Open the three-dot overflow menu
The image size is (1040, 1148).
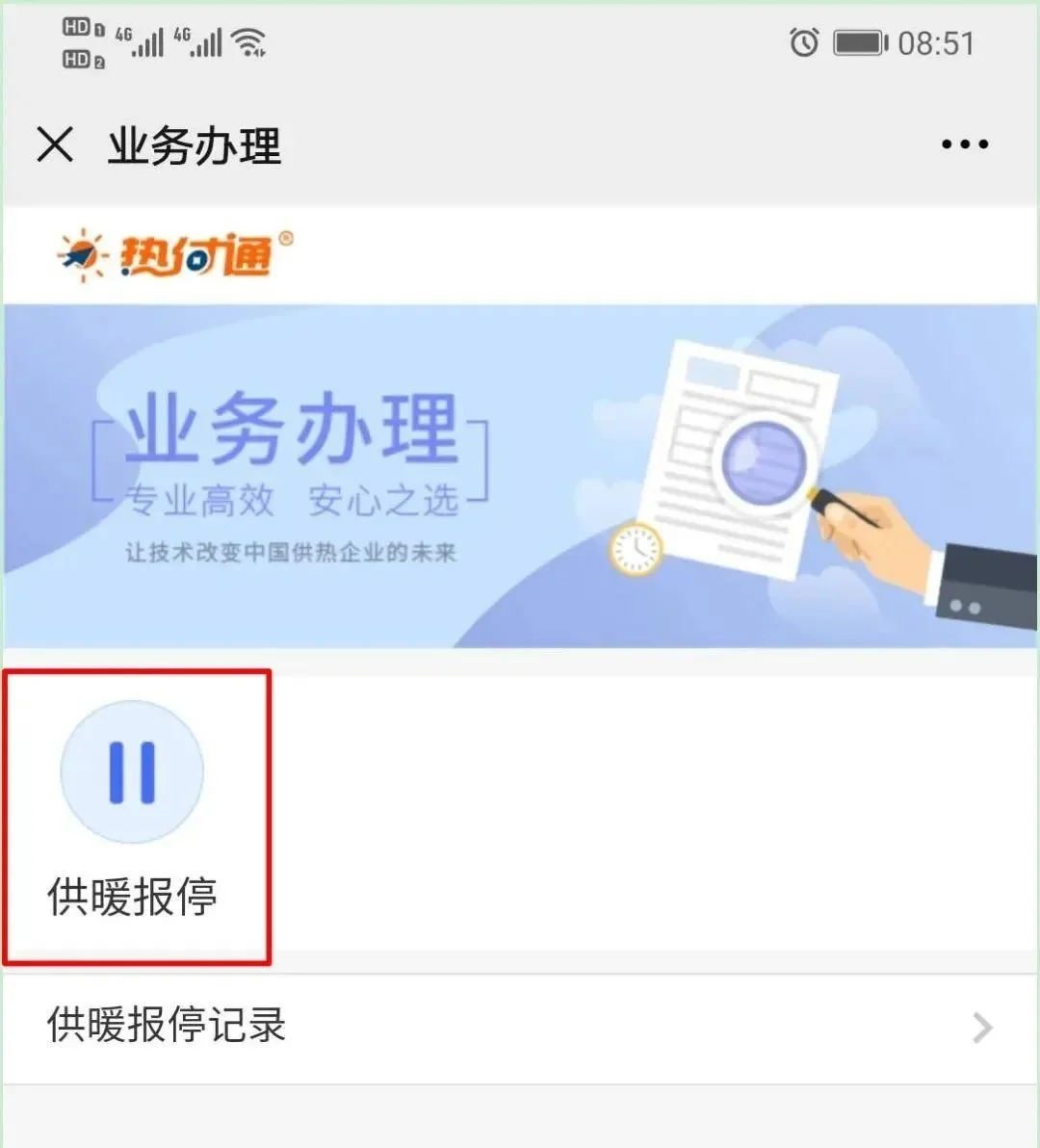click(964, 144)
